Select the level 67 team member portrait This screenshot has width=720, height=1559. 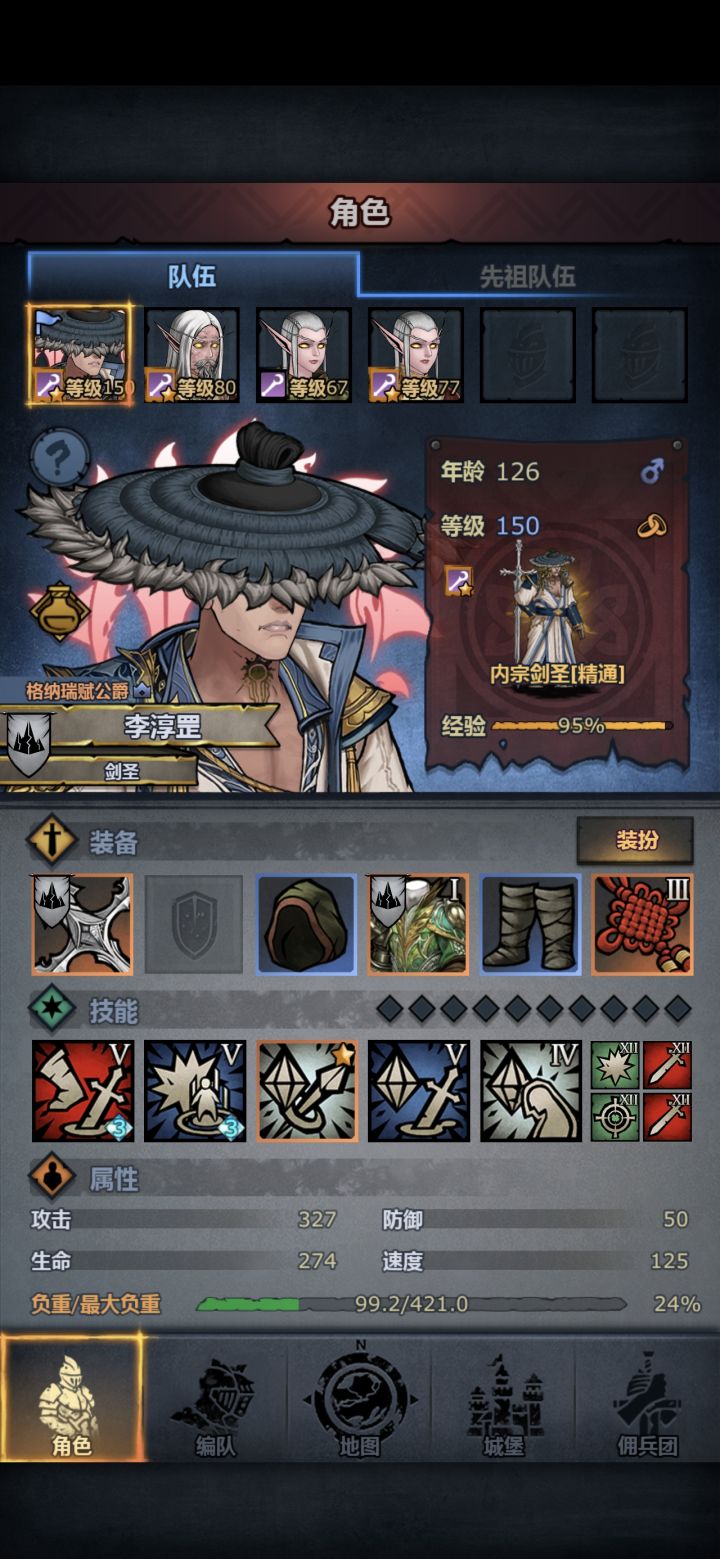[x=304, y=355]
